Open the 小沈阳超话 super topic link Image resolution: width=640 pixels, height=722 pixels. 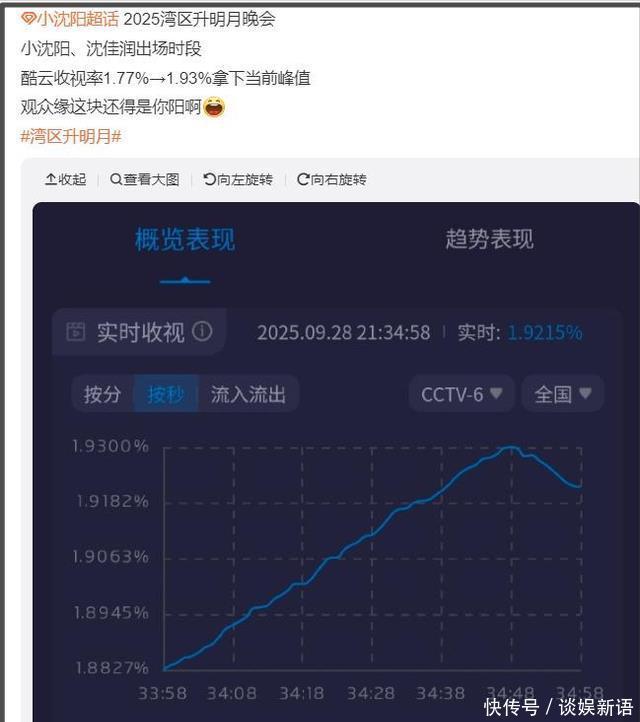click(x=70, y=19)
